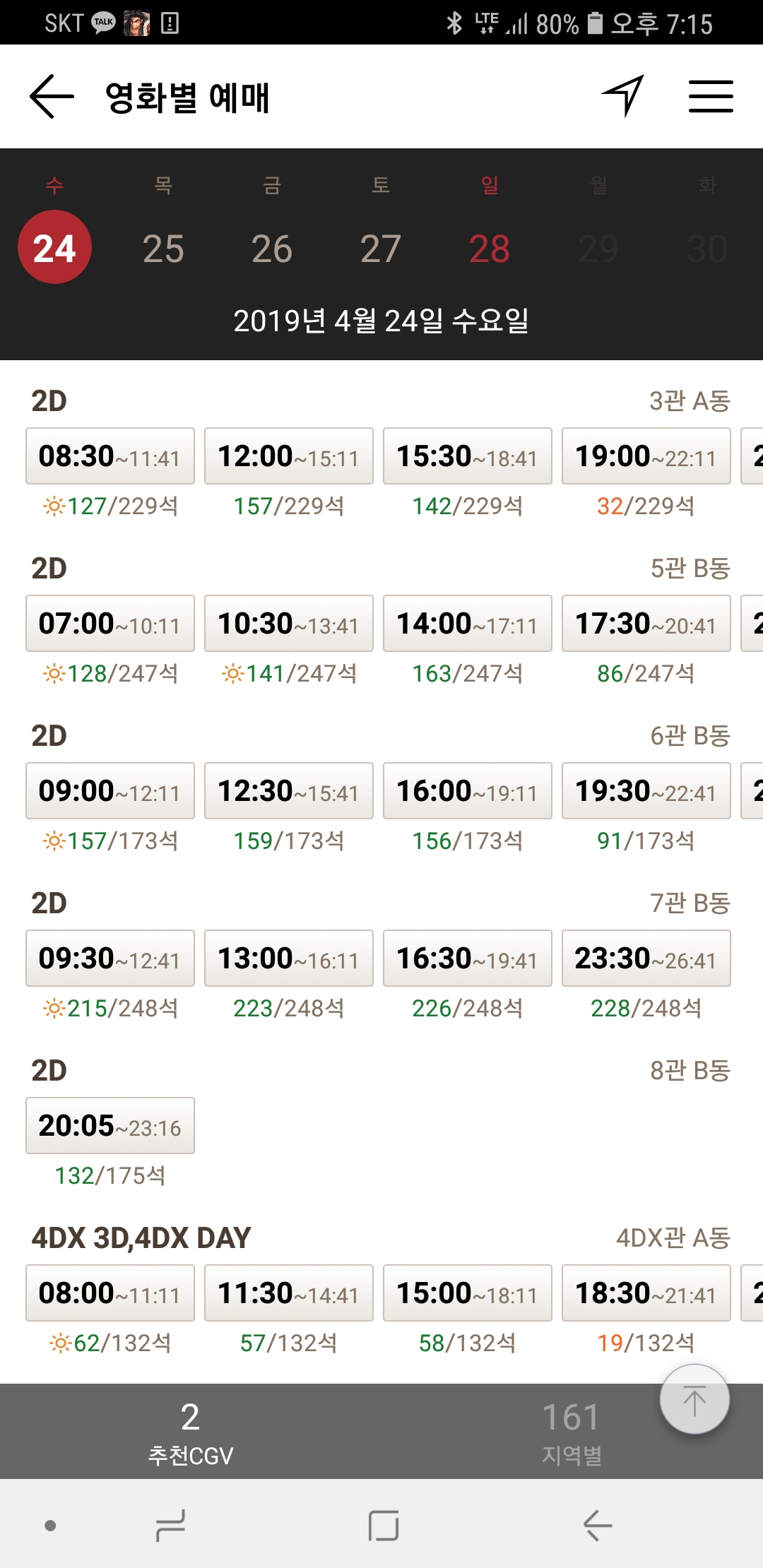This screenshot has height=1568, width=763.
Task: Jump to top with the up-arrow button
Action: coord(694,1400)
